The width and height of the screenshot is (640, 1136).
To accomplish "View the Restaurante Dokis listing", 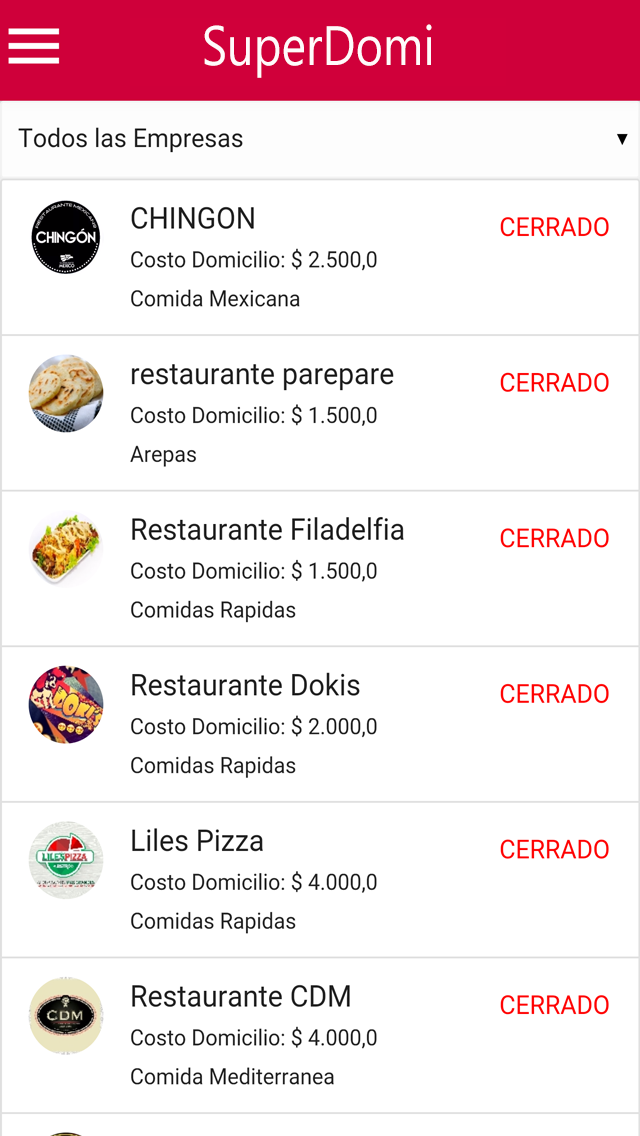I will click(320, 724).
